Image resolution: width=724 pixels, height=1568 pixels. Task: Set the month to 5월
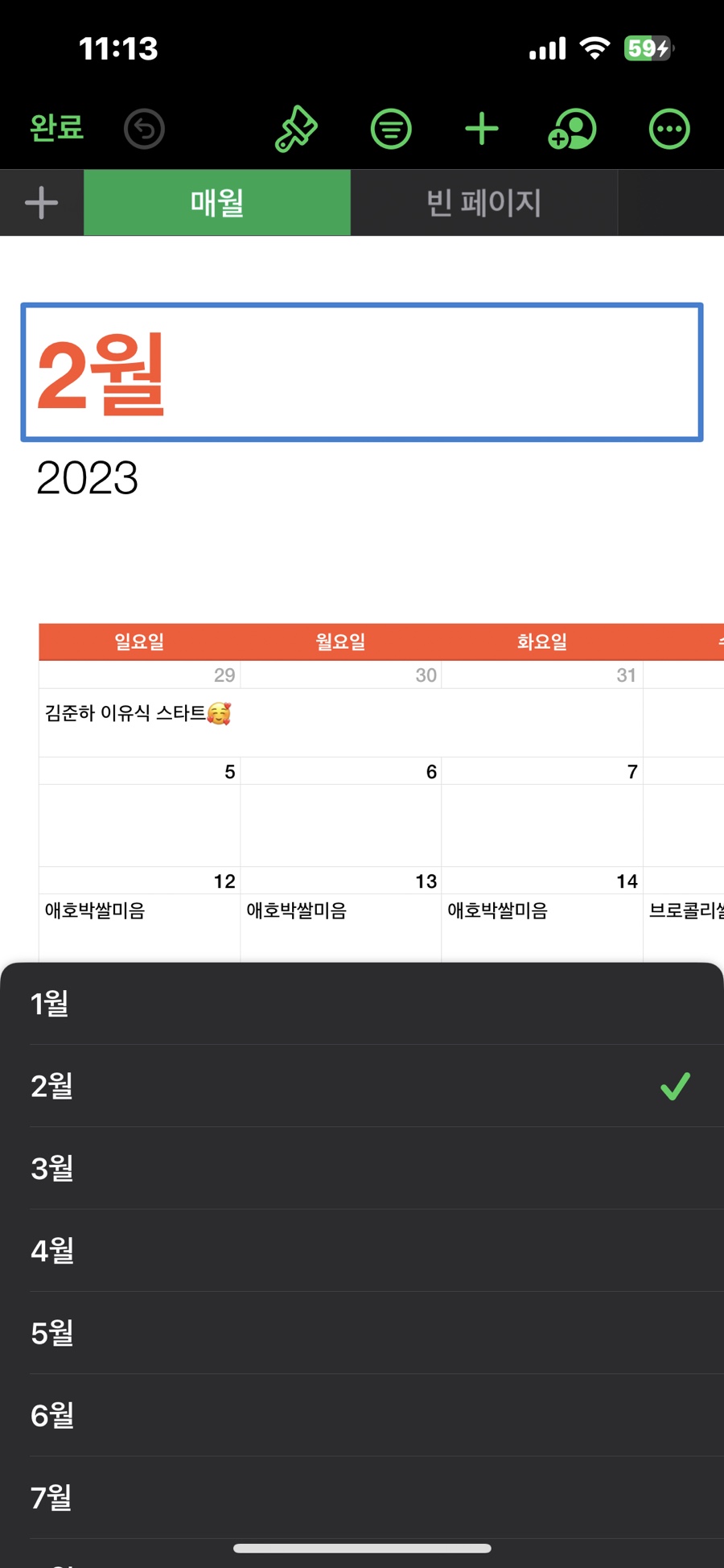coord(362,1333)
